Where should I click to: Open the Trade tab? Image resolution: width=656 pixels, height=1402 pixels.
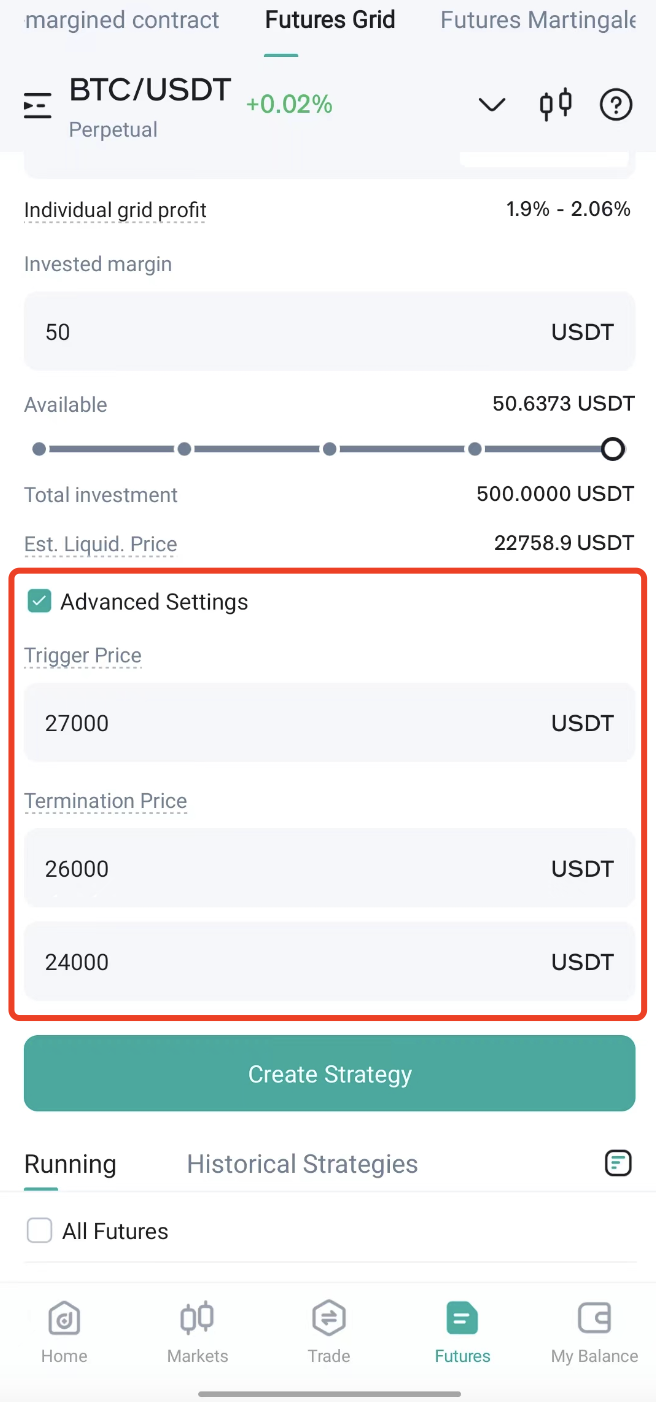(x=329, y=1333)
